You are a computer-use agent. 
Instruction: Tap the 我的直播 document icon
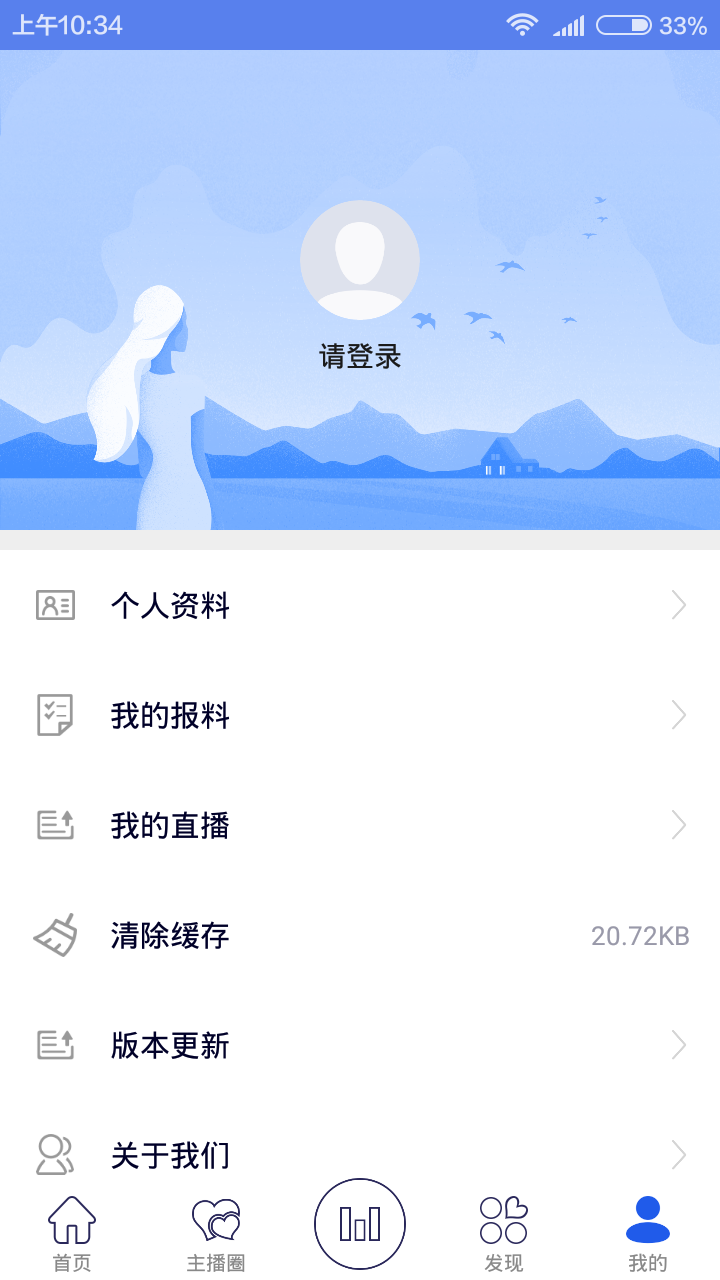[x=55, y=825]
